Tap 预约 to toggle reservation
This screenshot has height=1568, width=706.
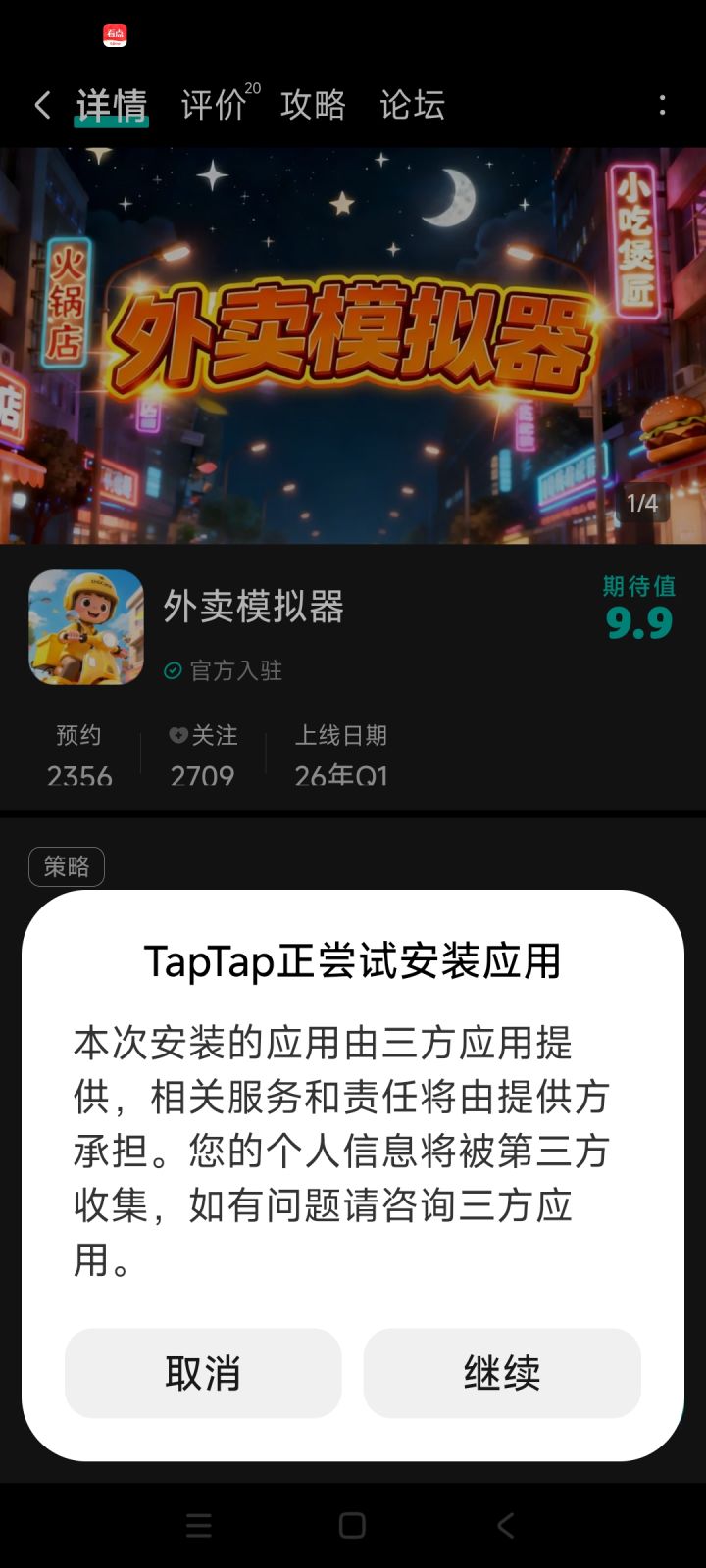tap(79, 755)
